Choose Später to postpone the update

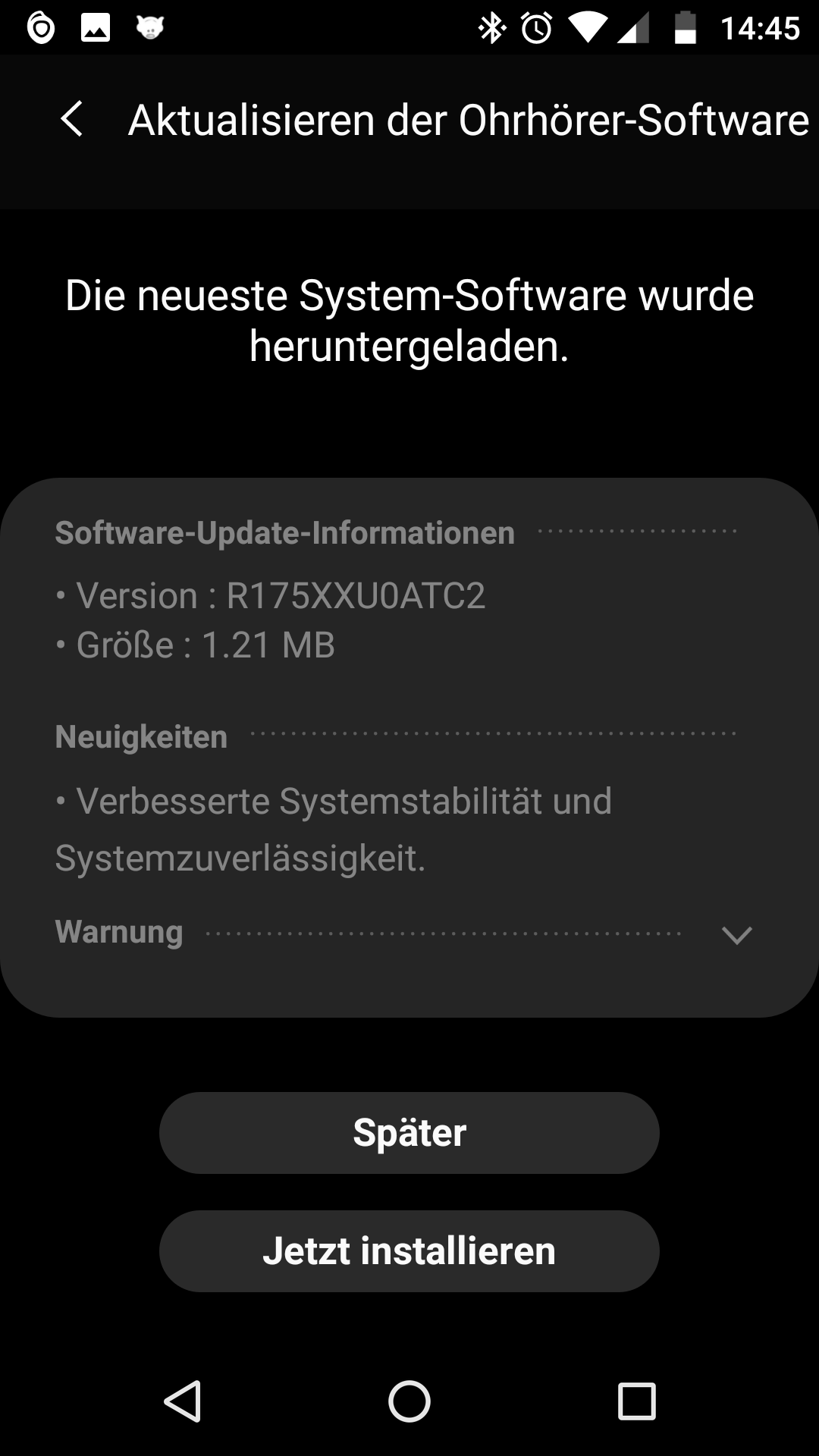pos(409,1133)
